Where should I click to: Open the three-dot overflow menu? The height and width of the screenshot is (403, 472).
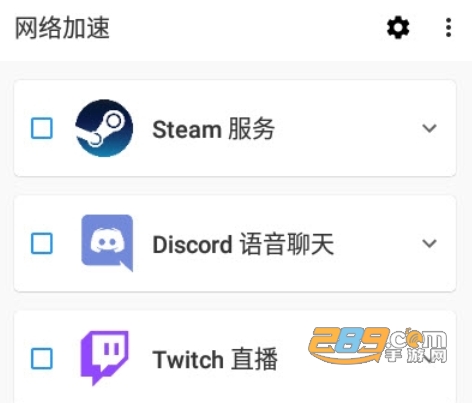tap(449, 28)
